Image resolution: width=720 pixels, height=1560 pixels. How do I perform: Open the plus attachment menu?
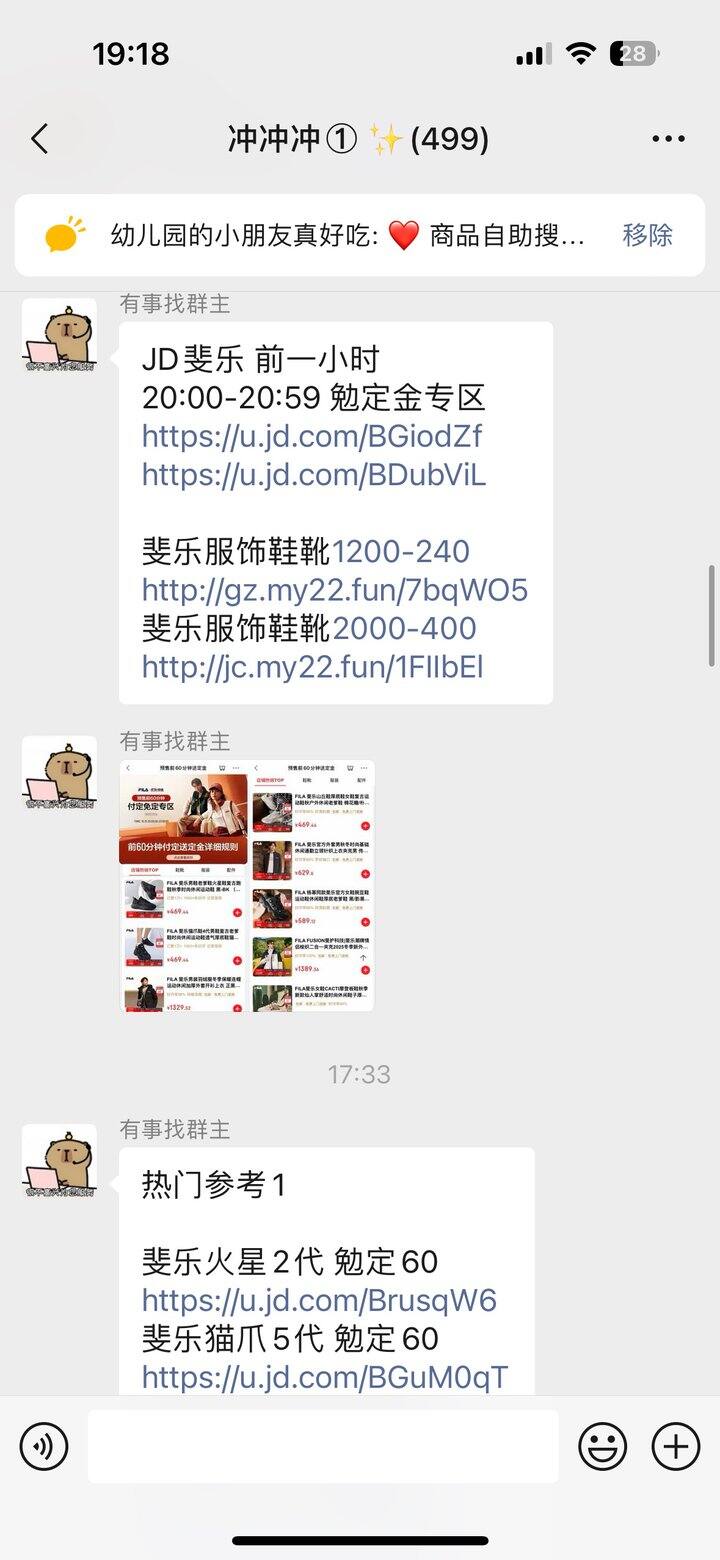pos(676,1446)
